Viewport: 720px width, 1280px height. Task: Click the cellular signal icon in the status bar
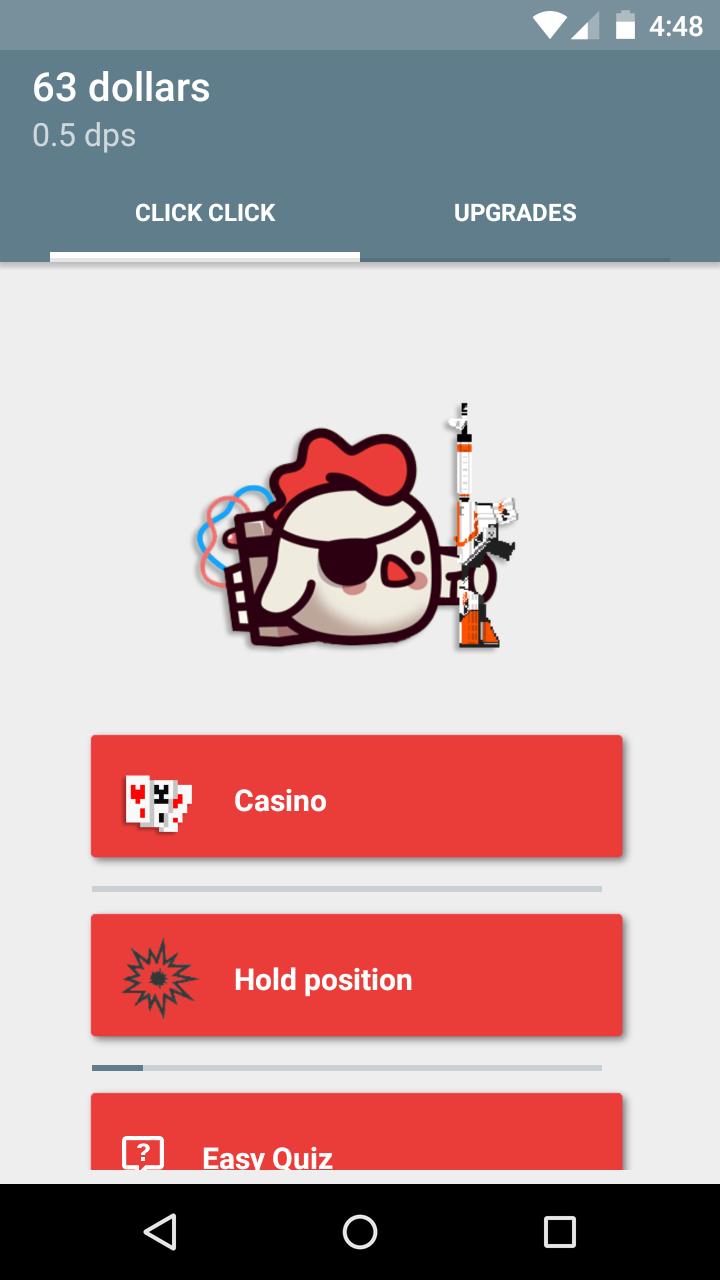click(585, 25)
